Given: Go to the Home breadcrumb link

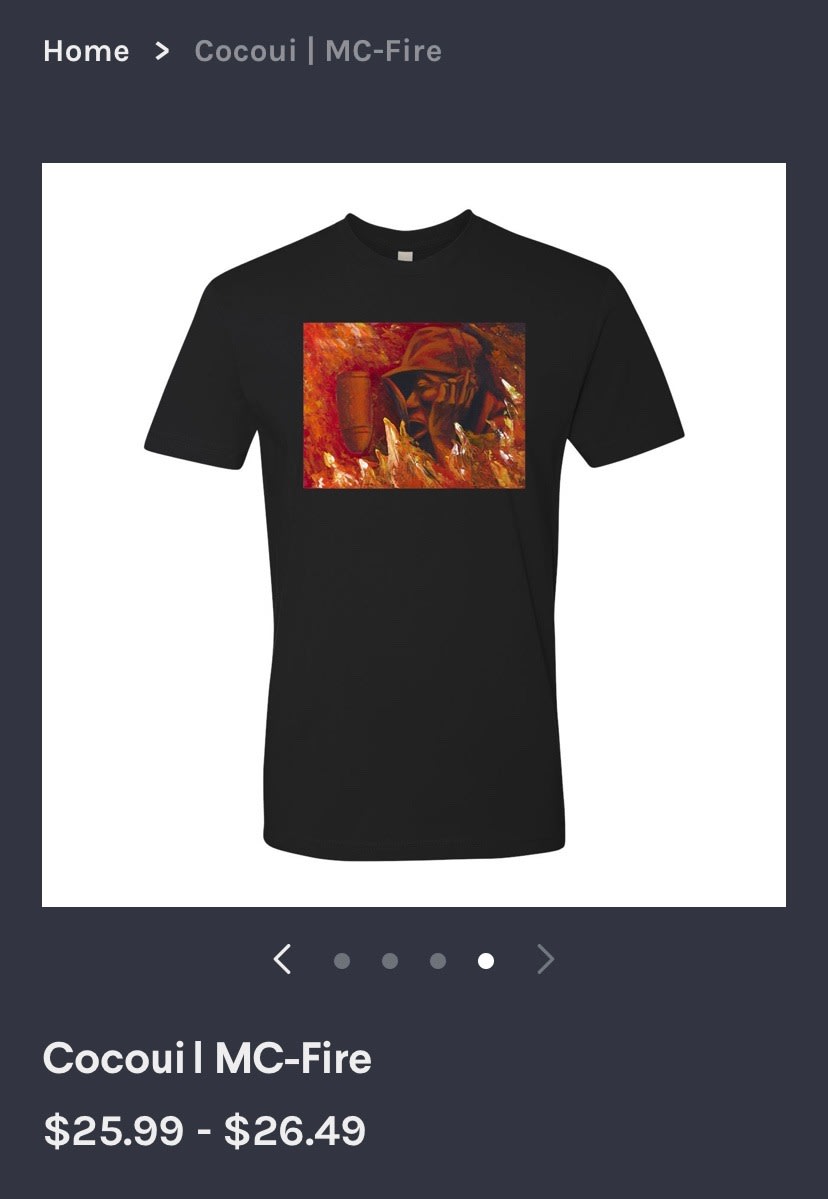Looking at the screenshot, I should point(86,51).
